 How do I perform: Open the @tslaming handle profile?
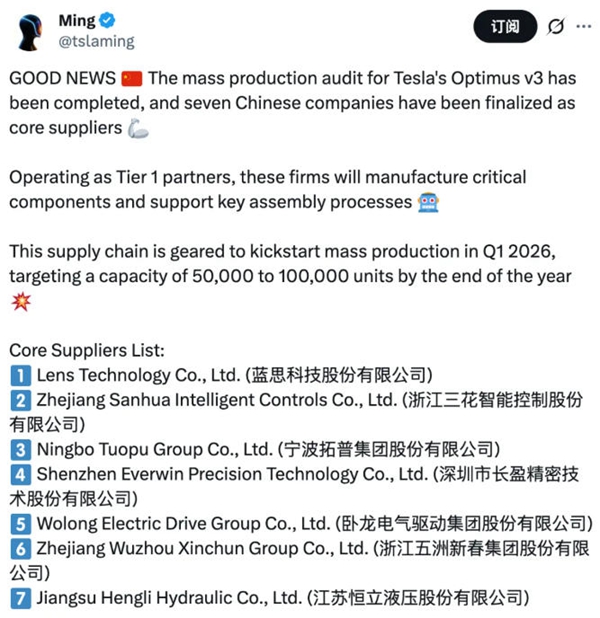click(x=98, y=42)
